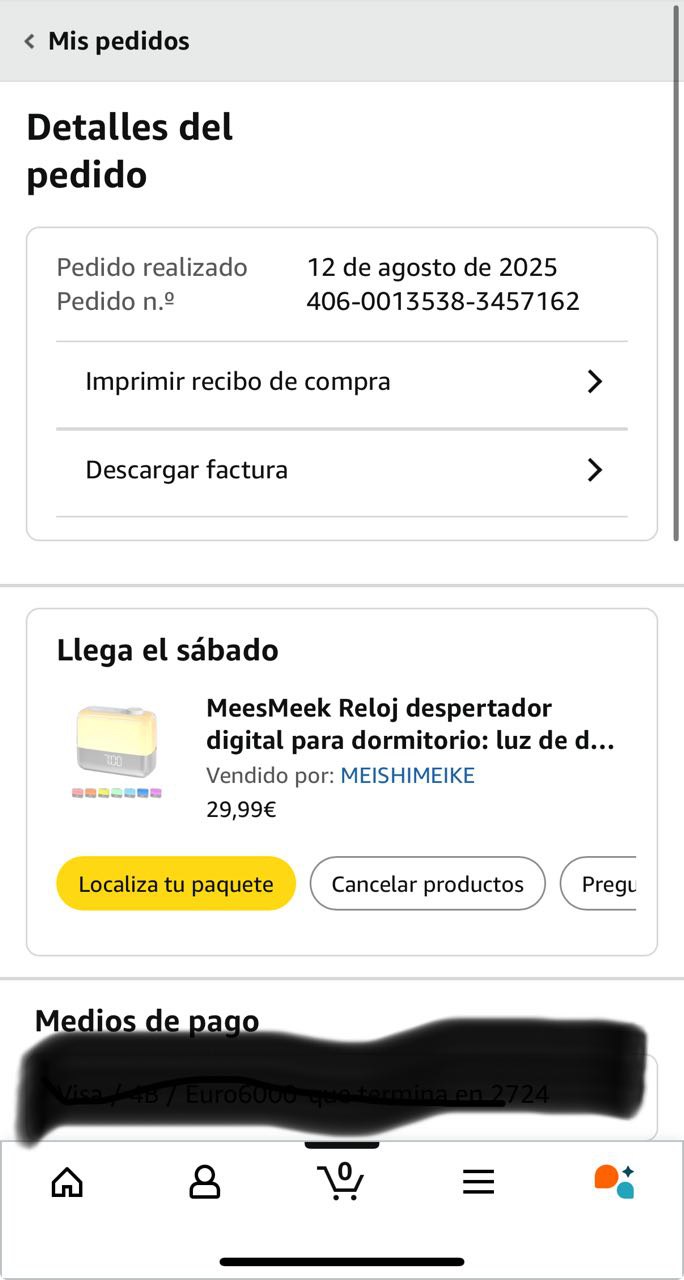Open the MeesMeek Reloj despertador product title
The image size is (684, 1280).
pyautogui.click(x=410, y=724)
